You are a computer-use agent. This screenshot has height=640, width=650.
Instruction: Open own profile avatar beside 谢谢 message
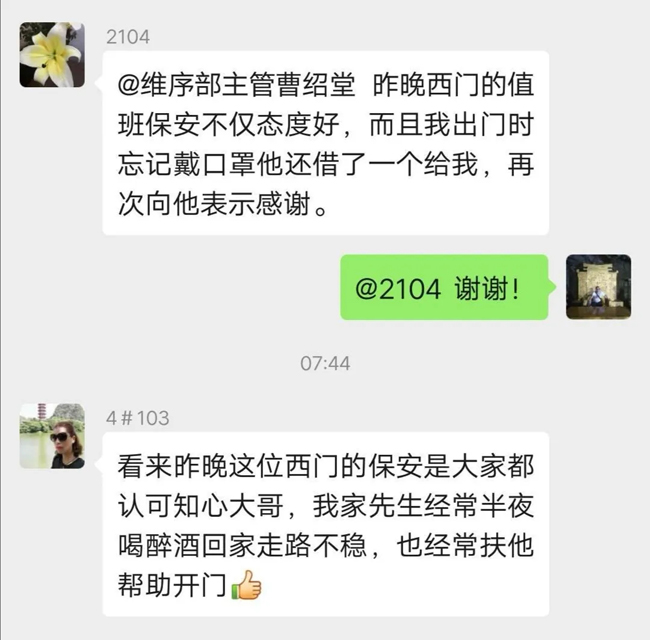click(598, 287)
